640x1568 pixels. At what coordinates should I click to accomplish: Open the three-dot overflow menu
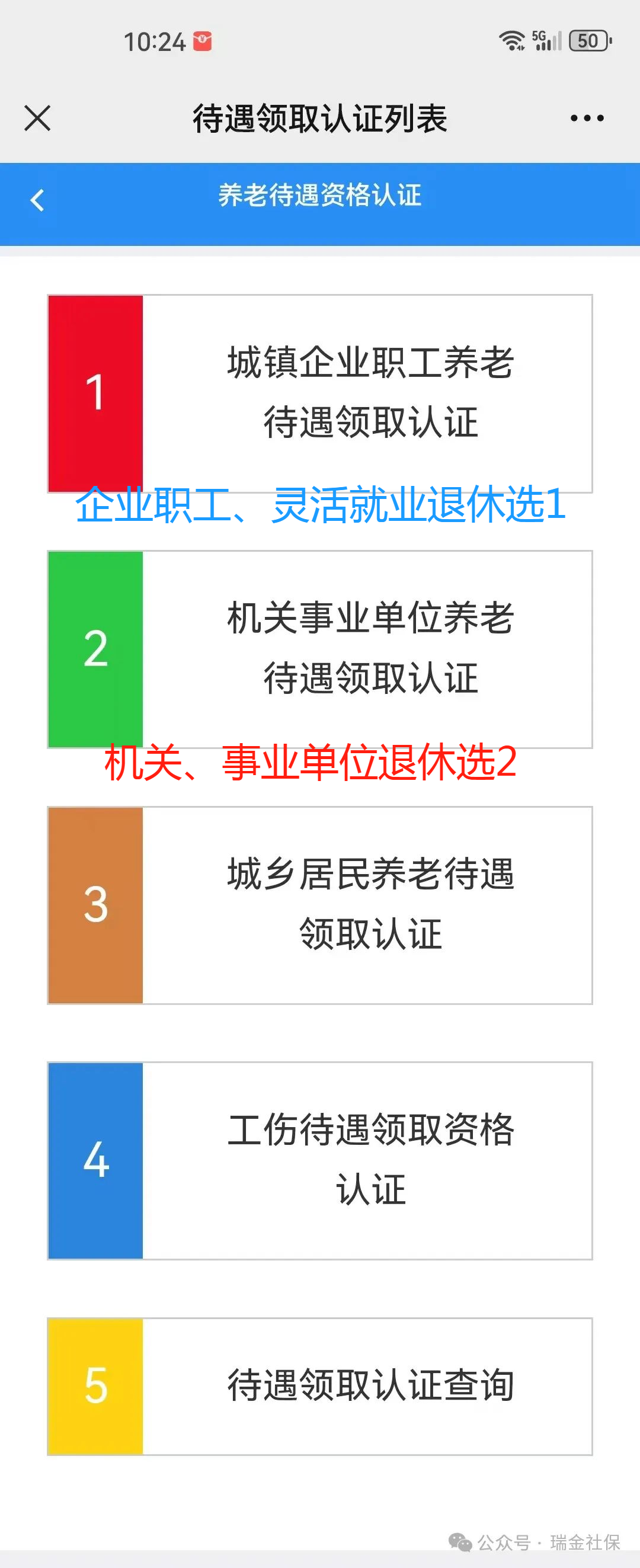(x=587, y=118)
